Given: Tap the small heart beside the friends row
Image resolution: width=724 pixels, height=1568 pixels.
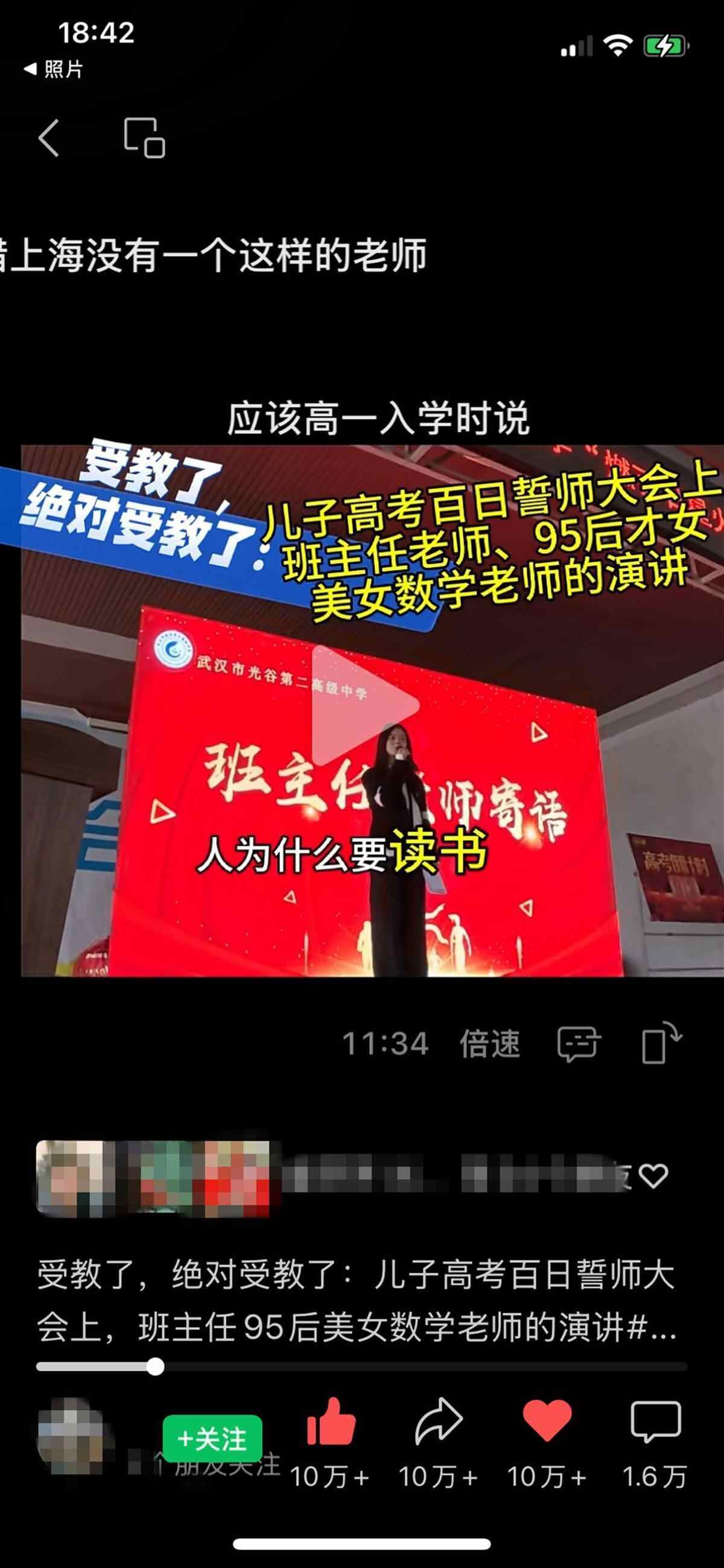Looking at the screenshot, I should (653, 1175).
